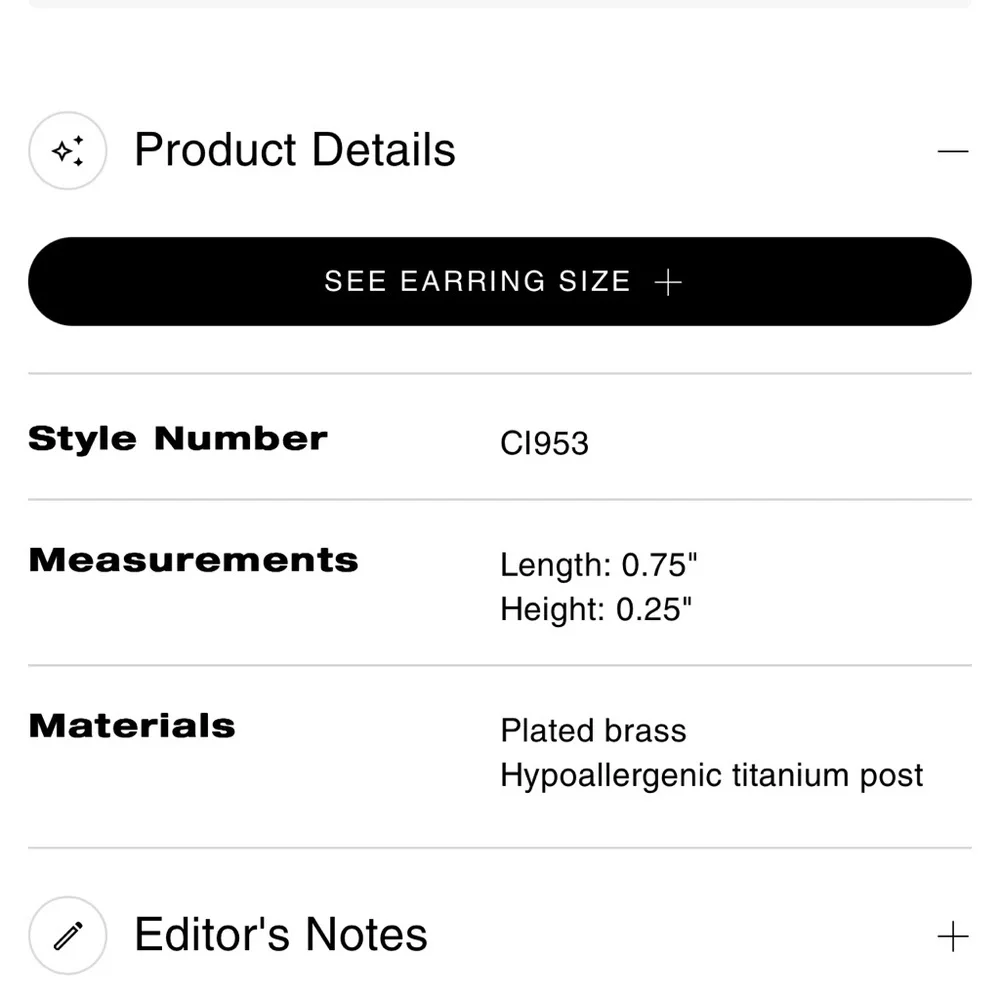
Task: Collapse the Product Details section
Action: [953, 151]
